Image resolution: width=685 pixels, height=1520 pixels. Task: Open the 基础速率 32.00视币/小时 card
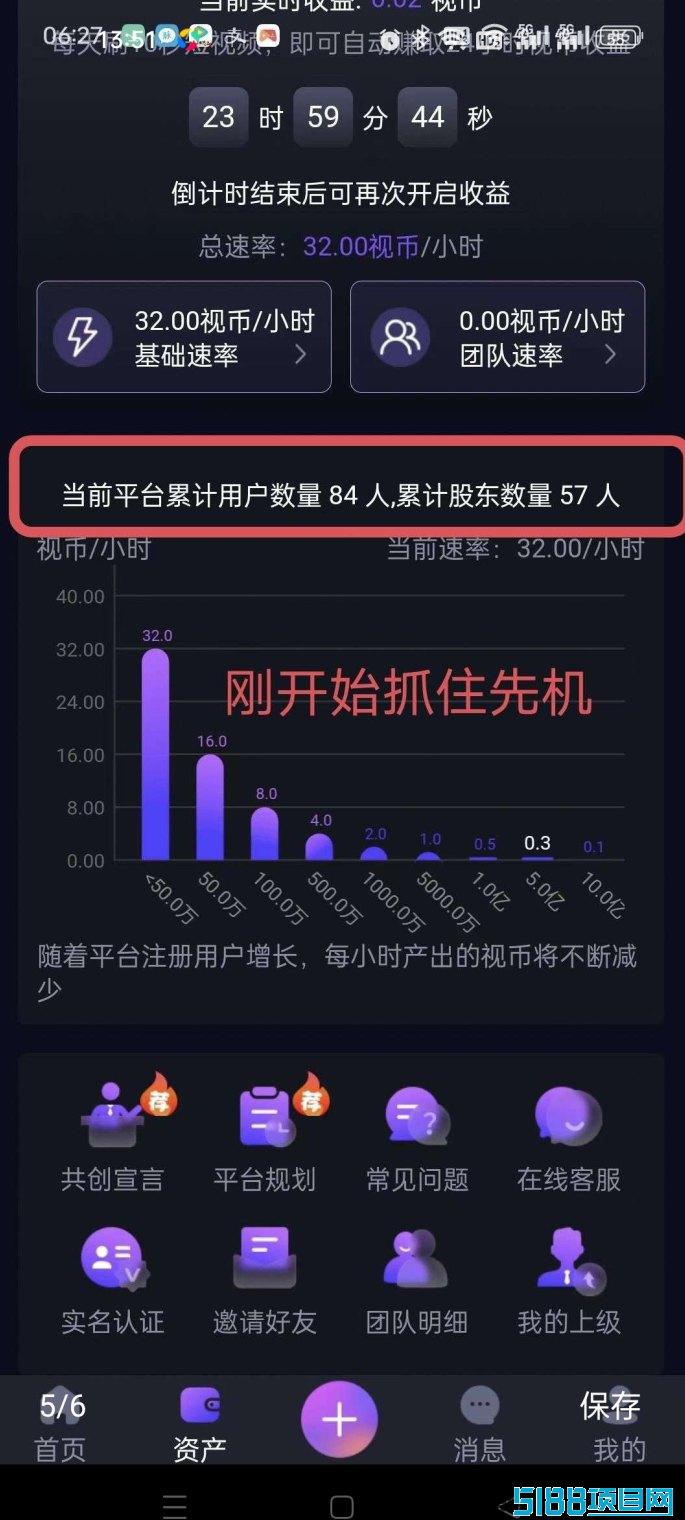(184, 337)
